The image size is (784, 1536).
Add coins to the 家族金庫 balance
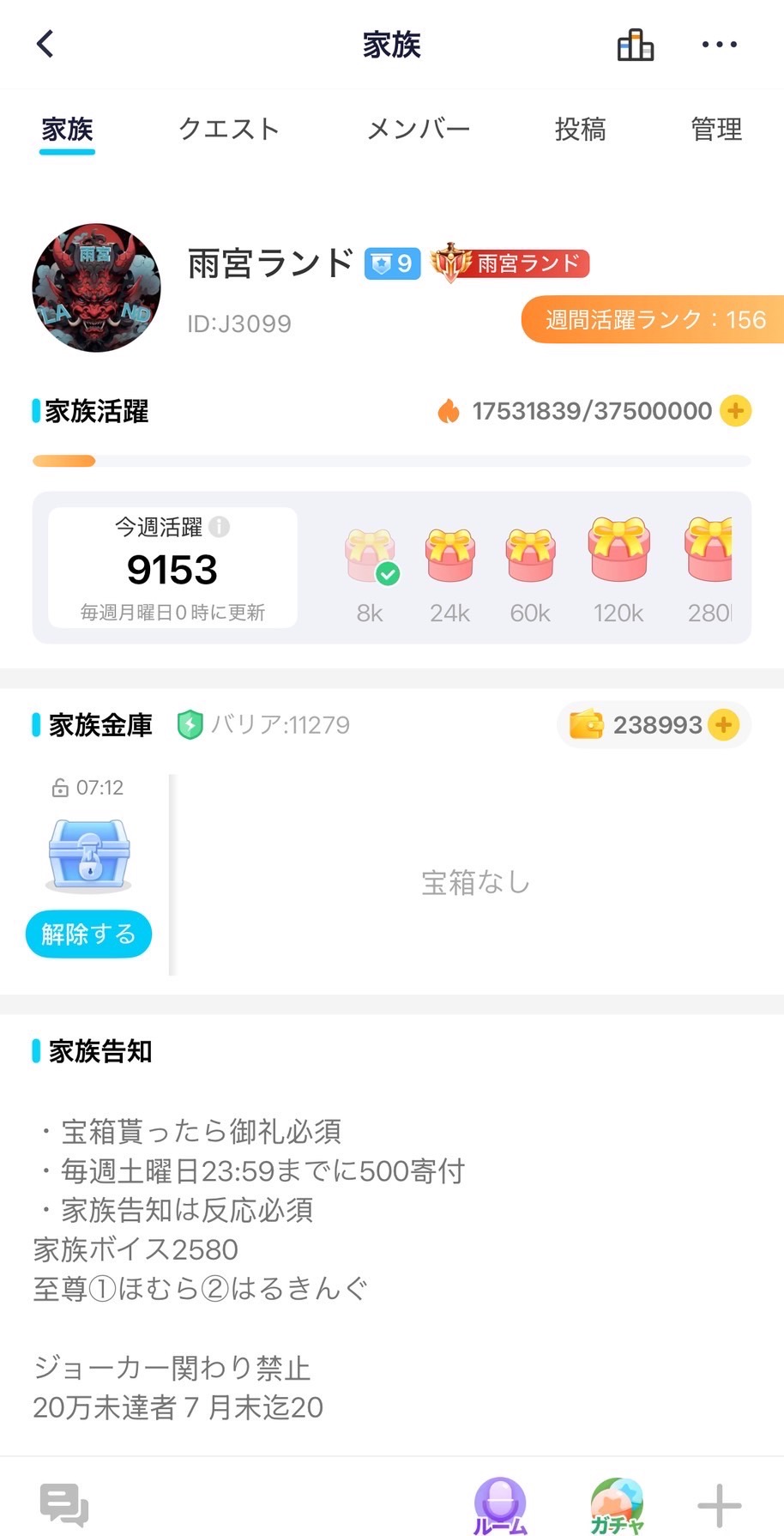click(x=724, y=725)
